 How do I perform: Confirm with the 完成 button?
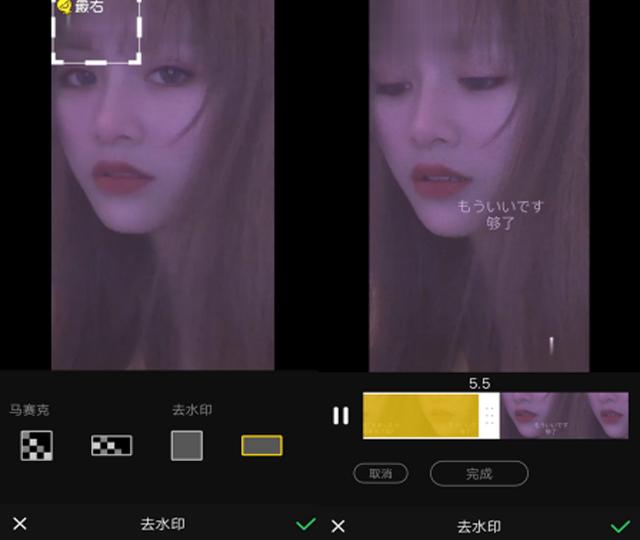(x=479, y=473)
